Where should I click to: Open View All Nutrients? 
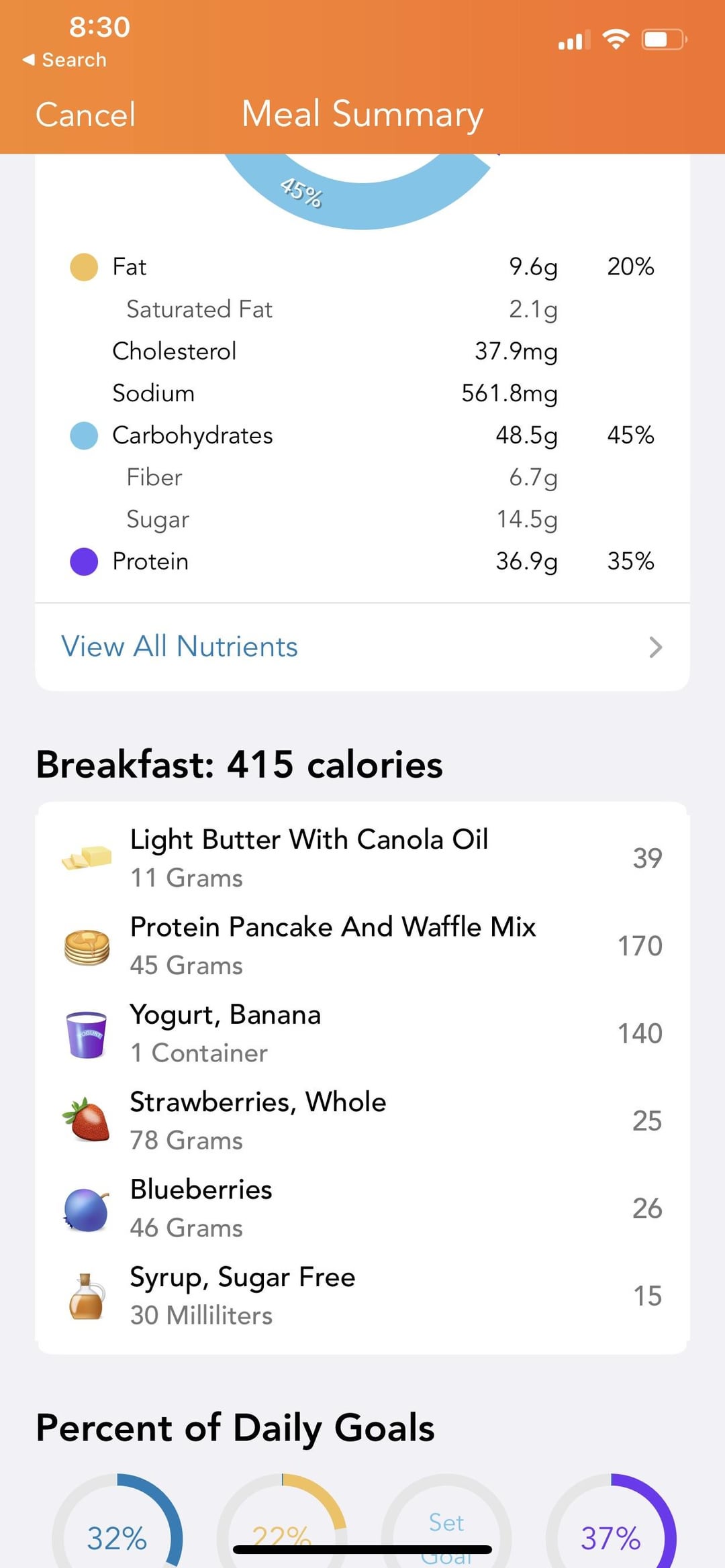point(362,647)
